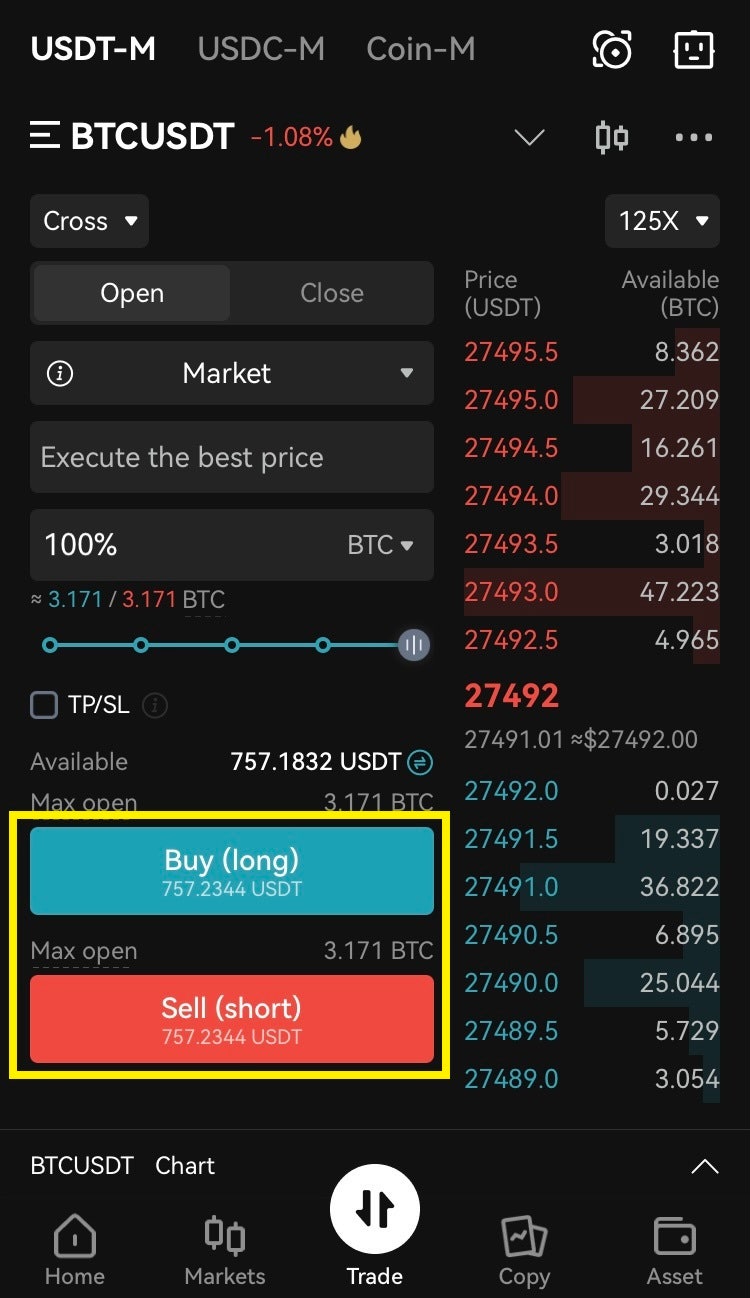This screenshot has width=750, height=1298.
Task: Change the 125X leverage setting
Action: coord(662,221)
